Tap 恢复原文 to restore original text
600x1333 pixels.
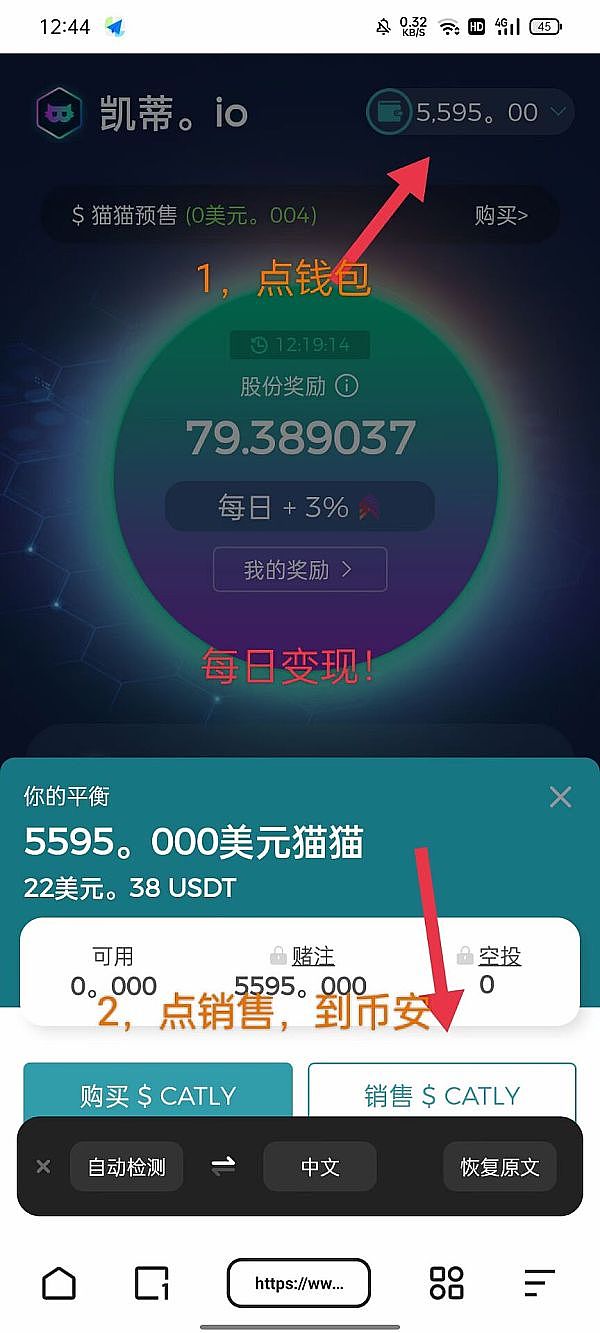499,1166
